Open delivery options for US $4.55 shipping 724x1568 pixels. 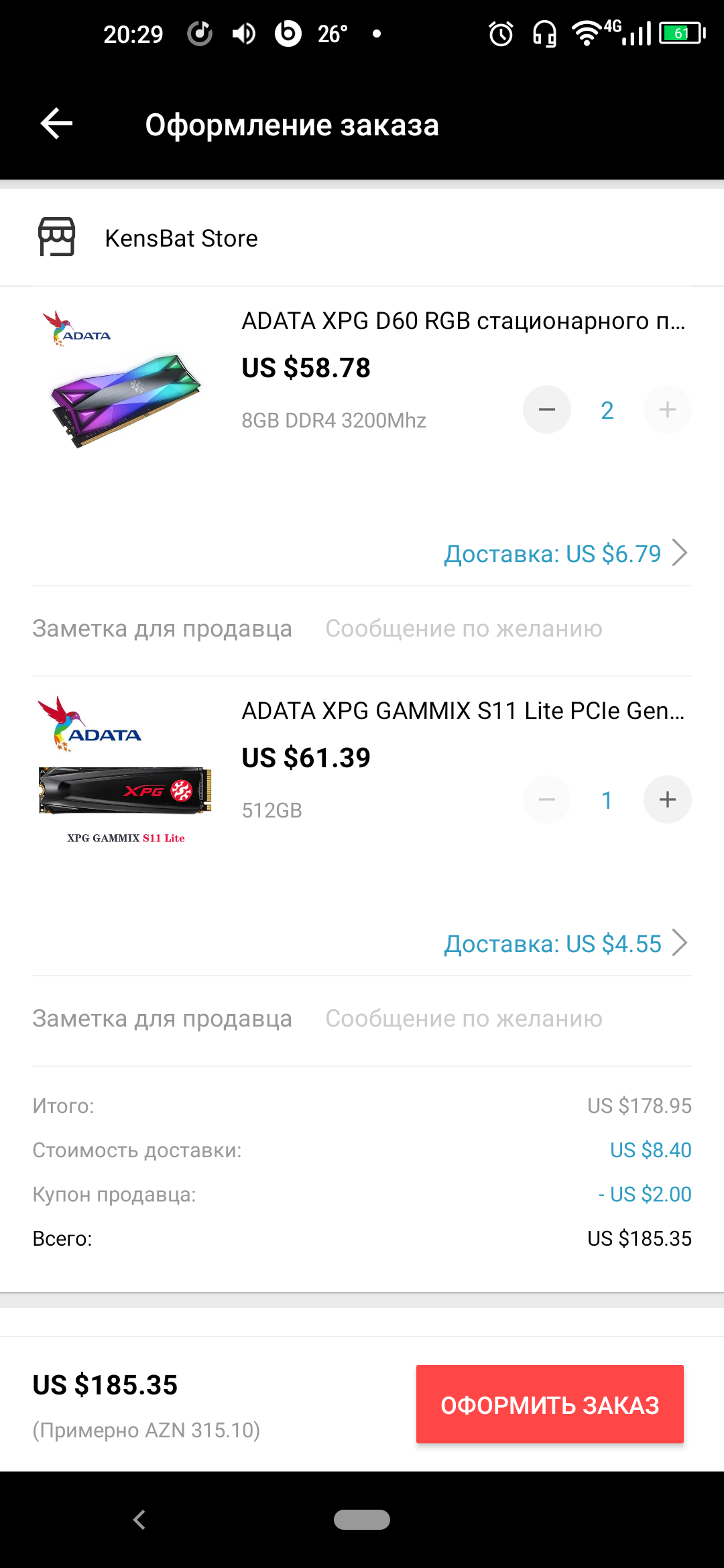coord(565,944)
